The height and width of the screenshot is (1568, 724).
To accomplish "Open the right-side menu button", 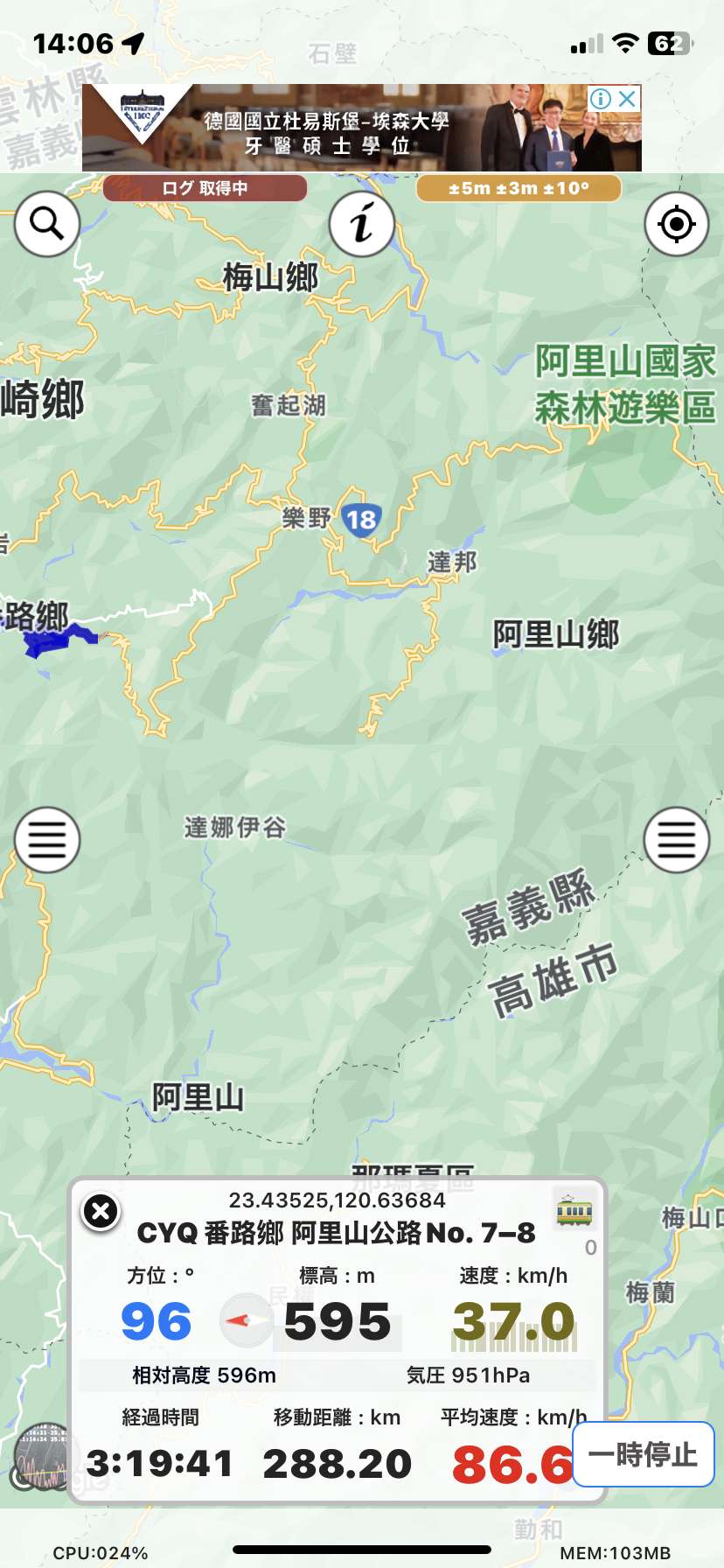I will 677,840.
